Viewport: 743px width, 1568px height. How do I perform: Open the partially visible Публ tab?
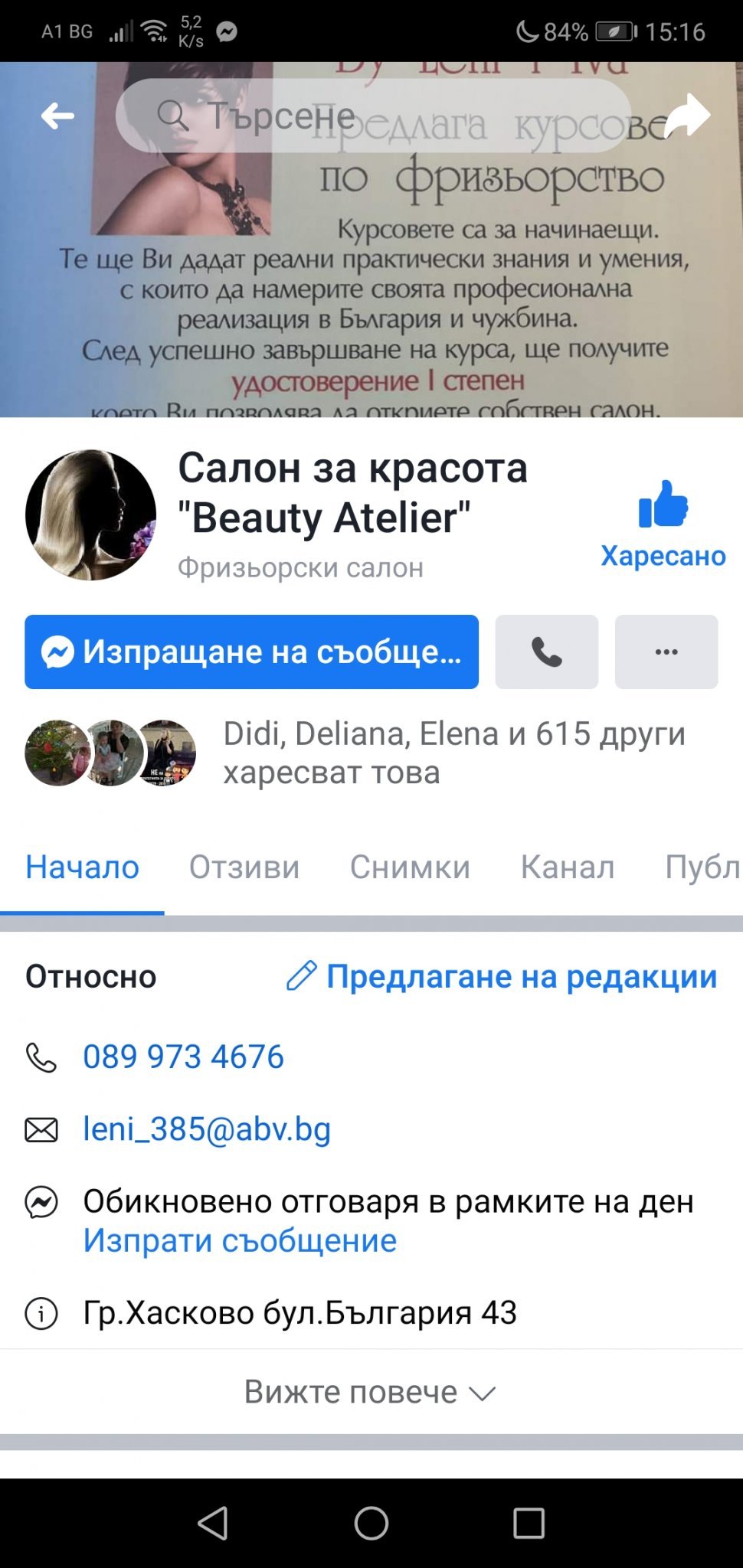(x=701, y=867)
